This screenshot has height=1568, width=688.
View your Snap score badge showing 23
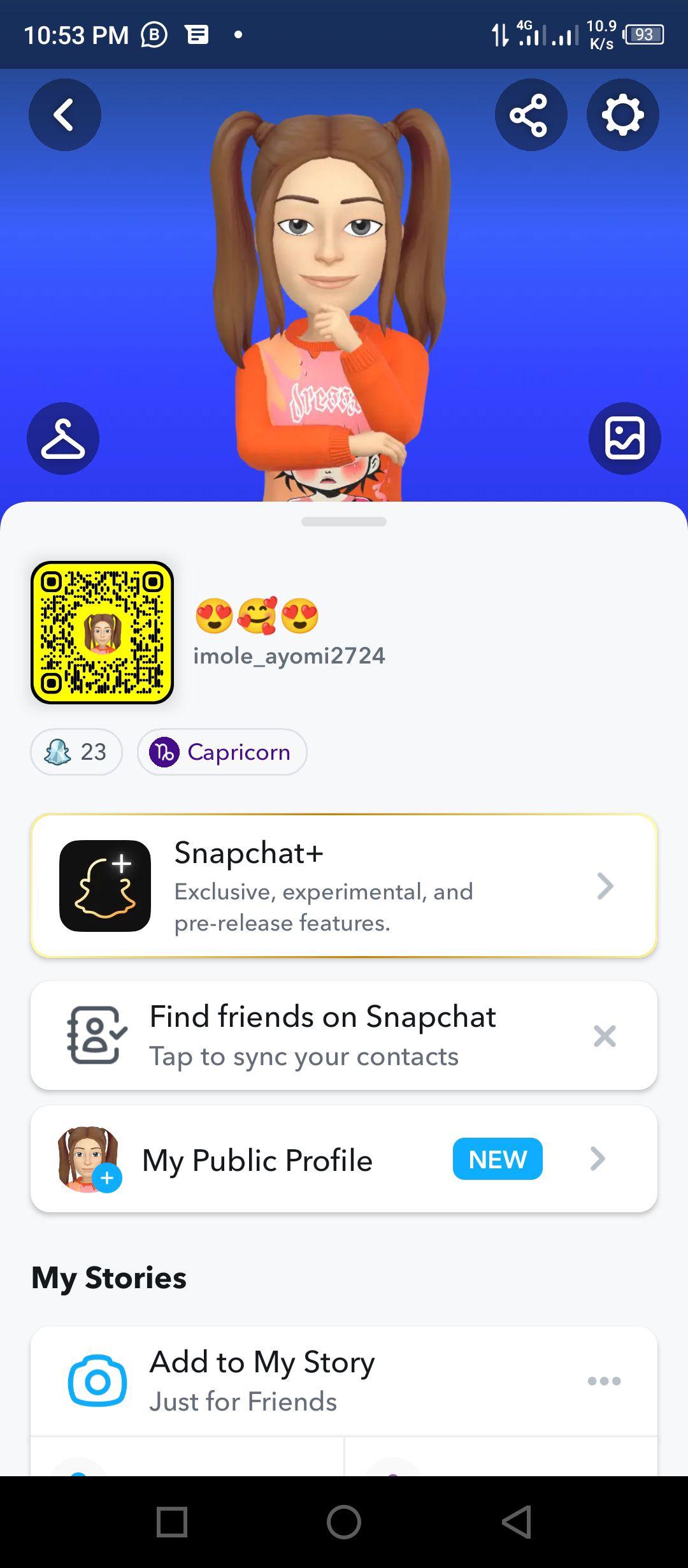tap(75, 752)
